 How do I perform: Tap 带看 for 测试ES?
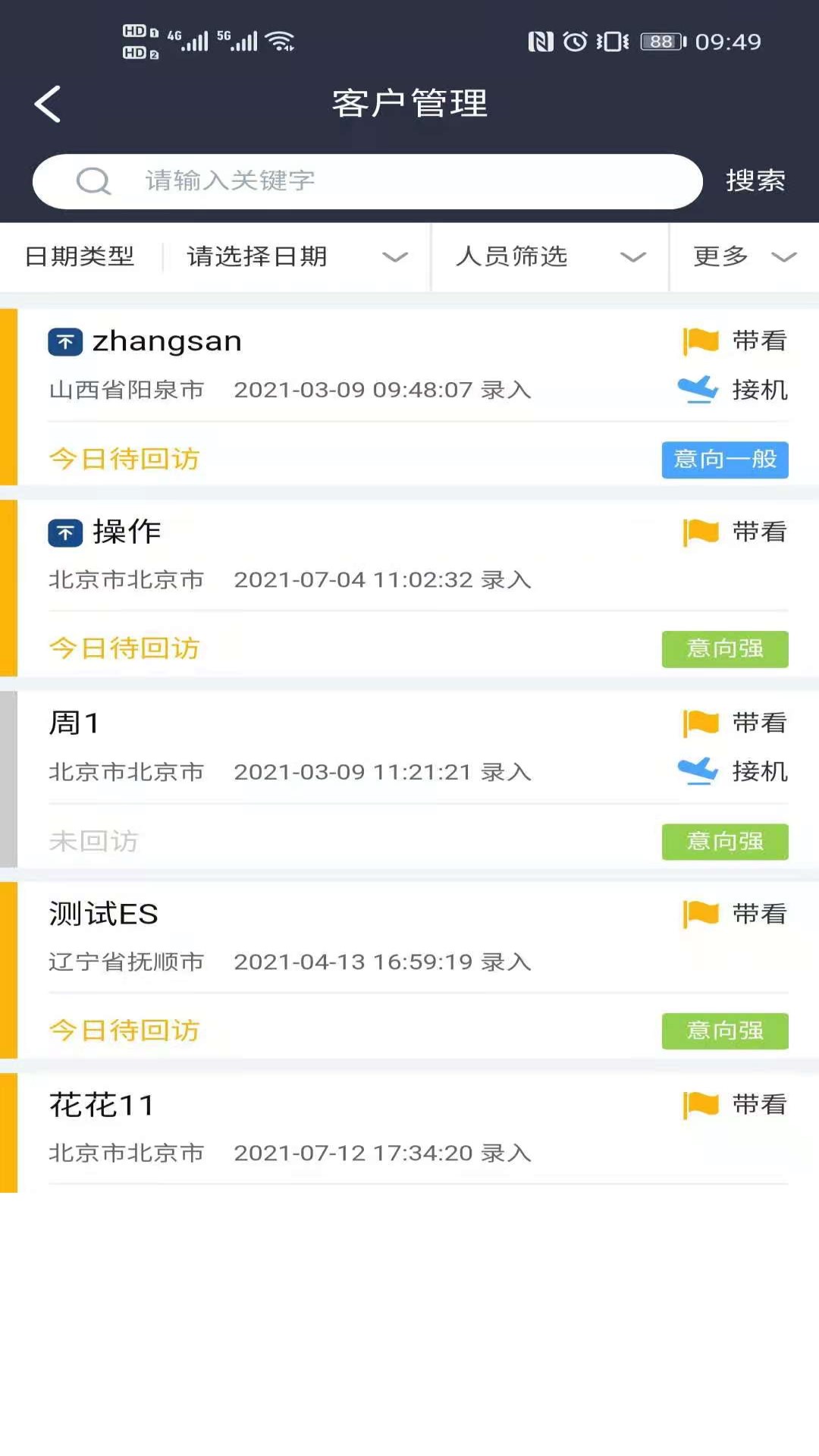tap(736, 914)
